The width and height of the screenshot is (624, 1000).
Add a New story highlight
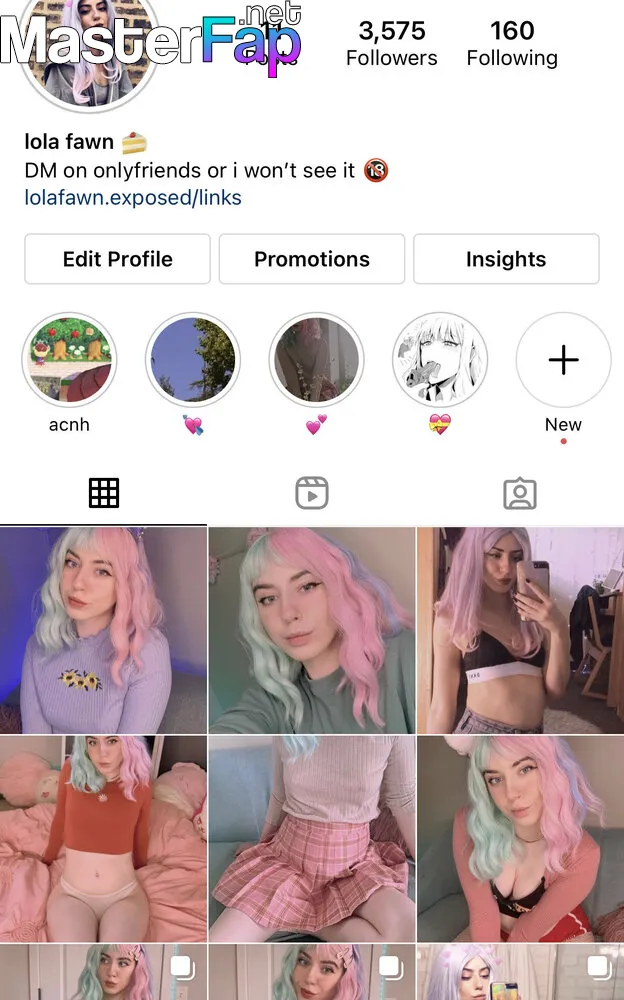tap(563, 360)
